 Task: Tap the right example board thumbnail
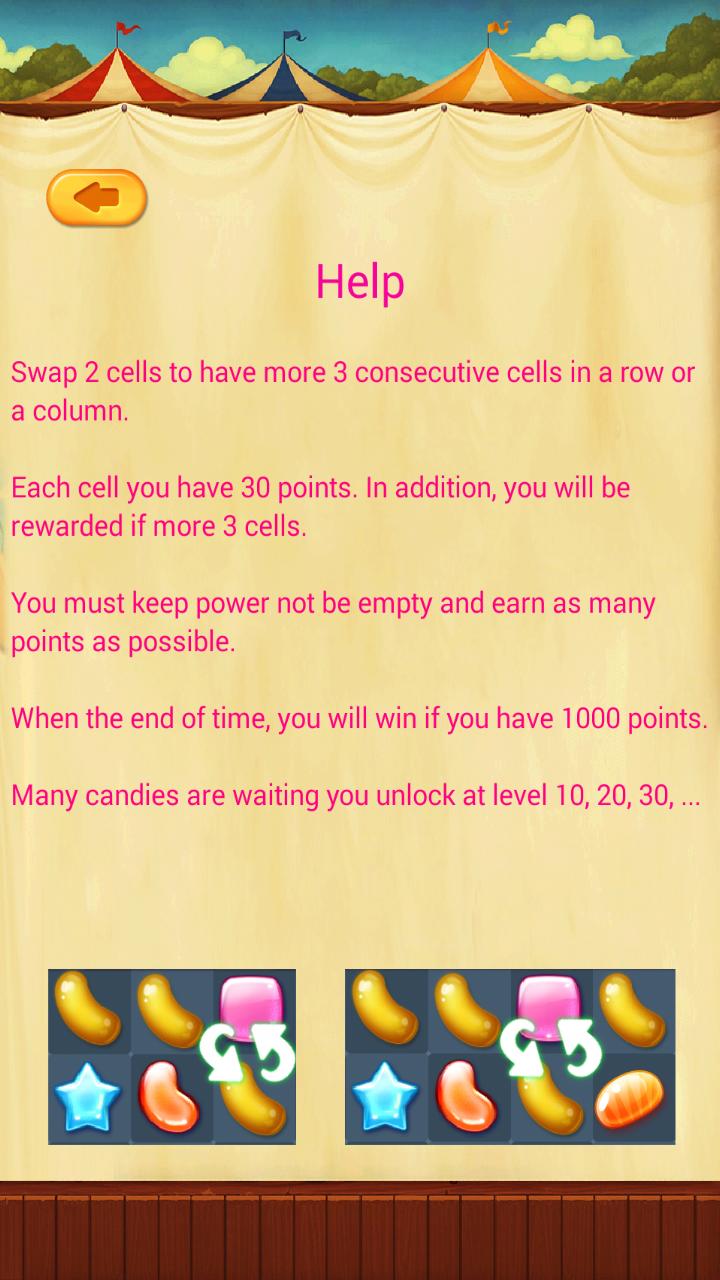click(509, 1057)
